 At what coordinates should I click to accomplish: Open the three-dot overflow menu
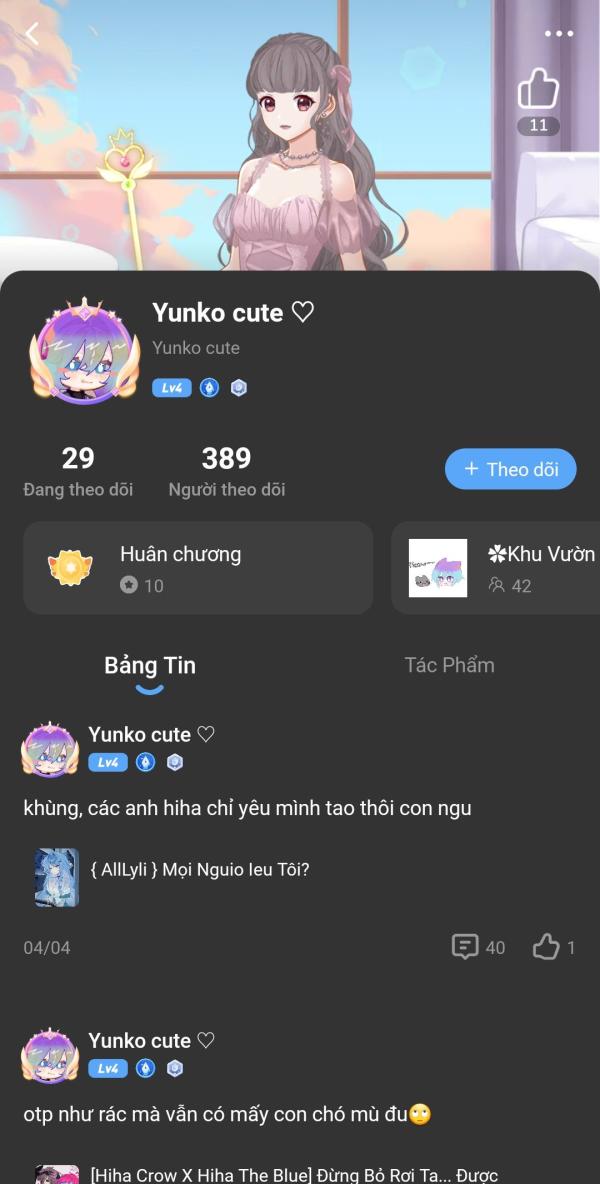pos(558,34)
